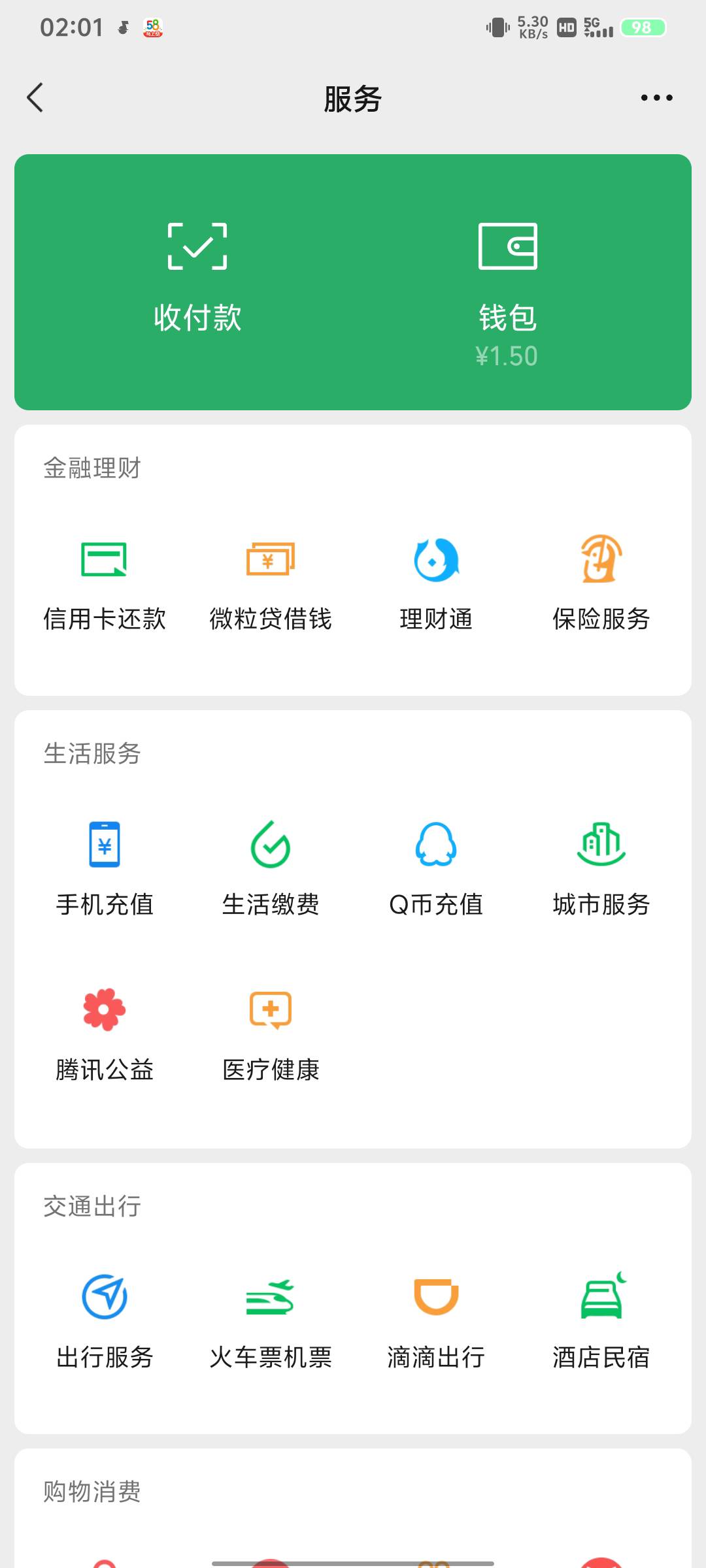
Task: Open the 钱包 wallet
Action: point(508,287)
